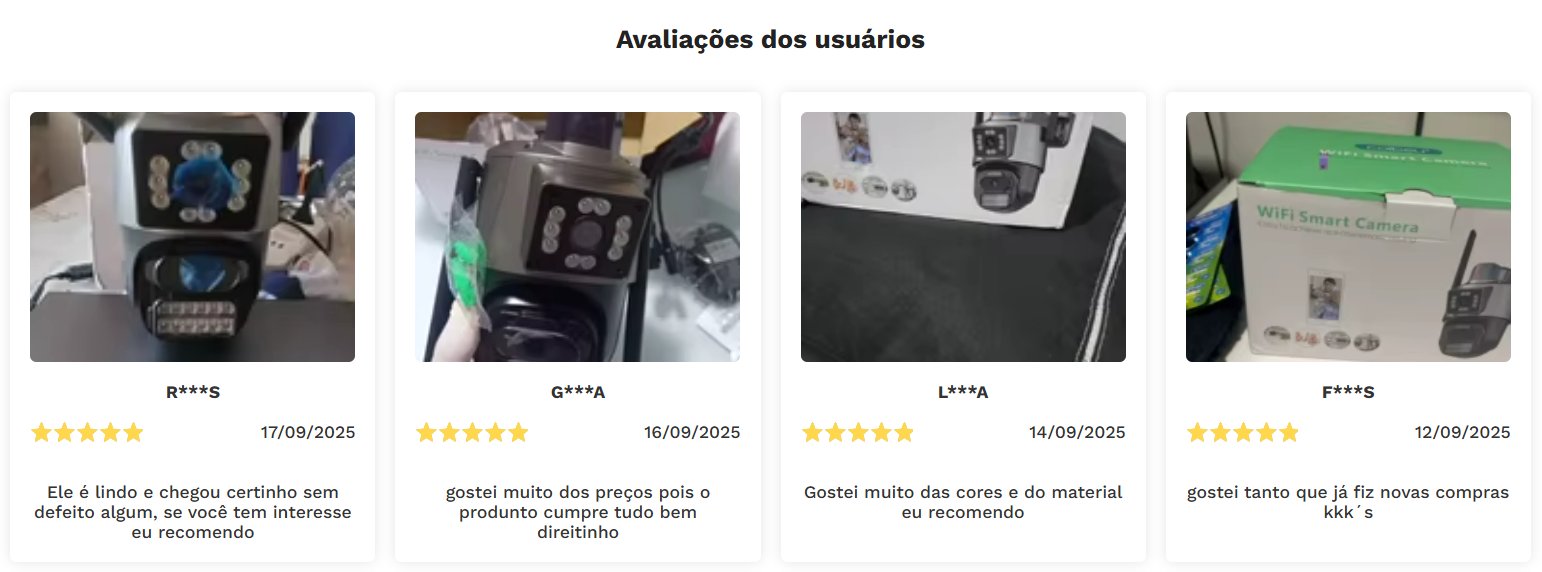This screenshot has width=1542, height=572.
Task: Enlarge L***A's review photo
Action: pyautogui.click(x=963, y=236)
